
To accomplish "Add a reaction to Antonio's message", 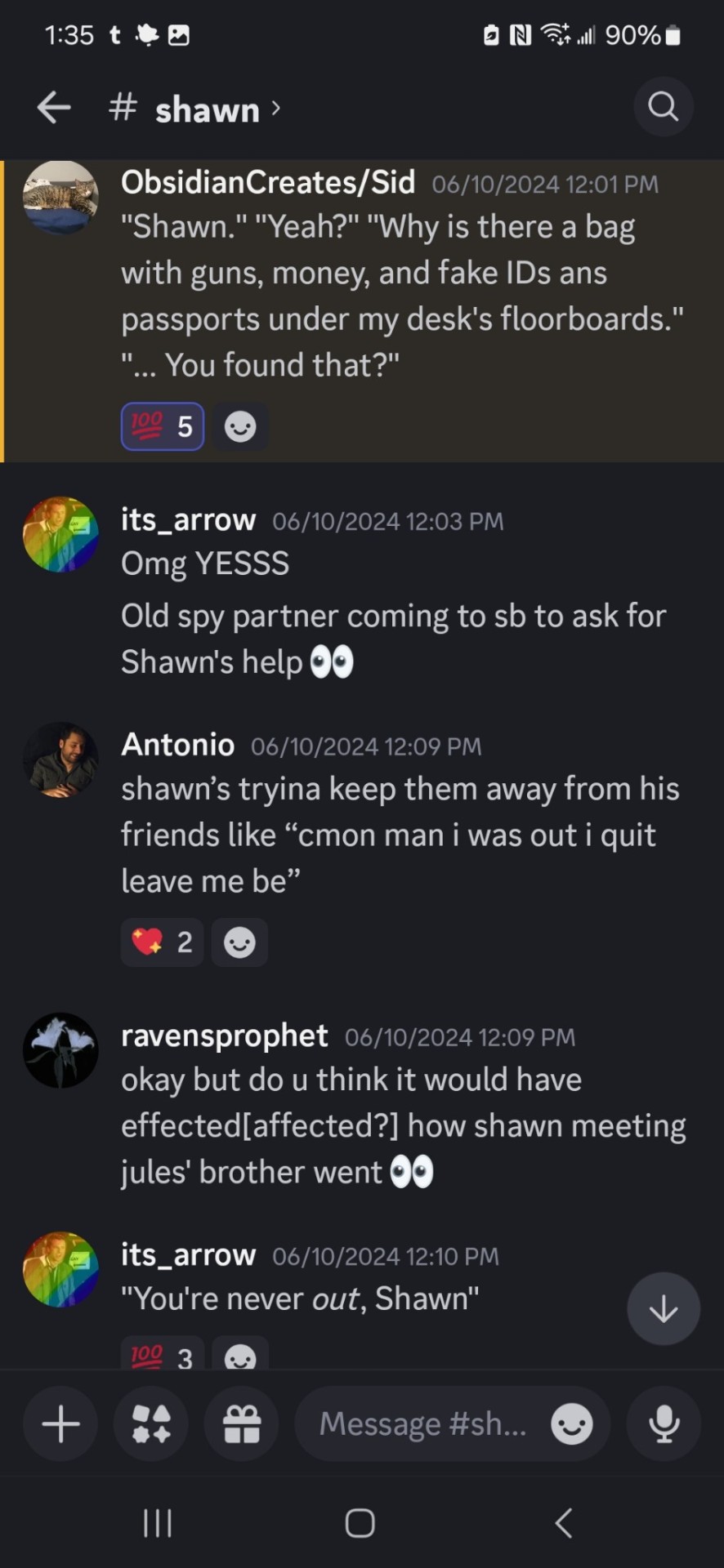I will (239, 942).
